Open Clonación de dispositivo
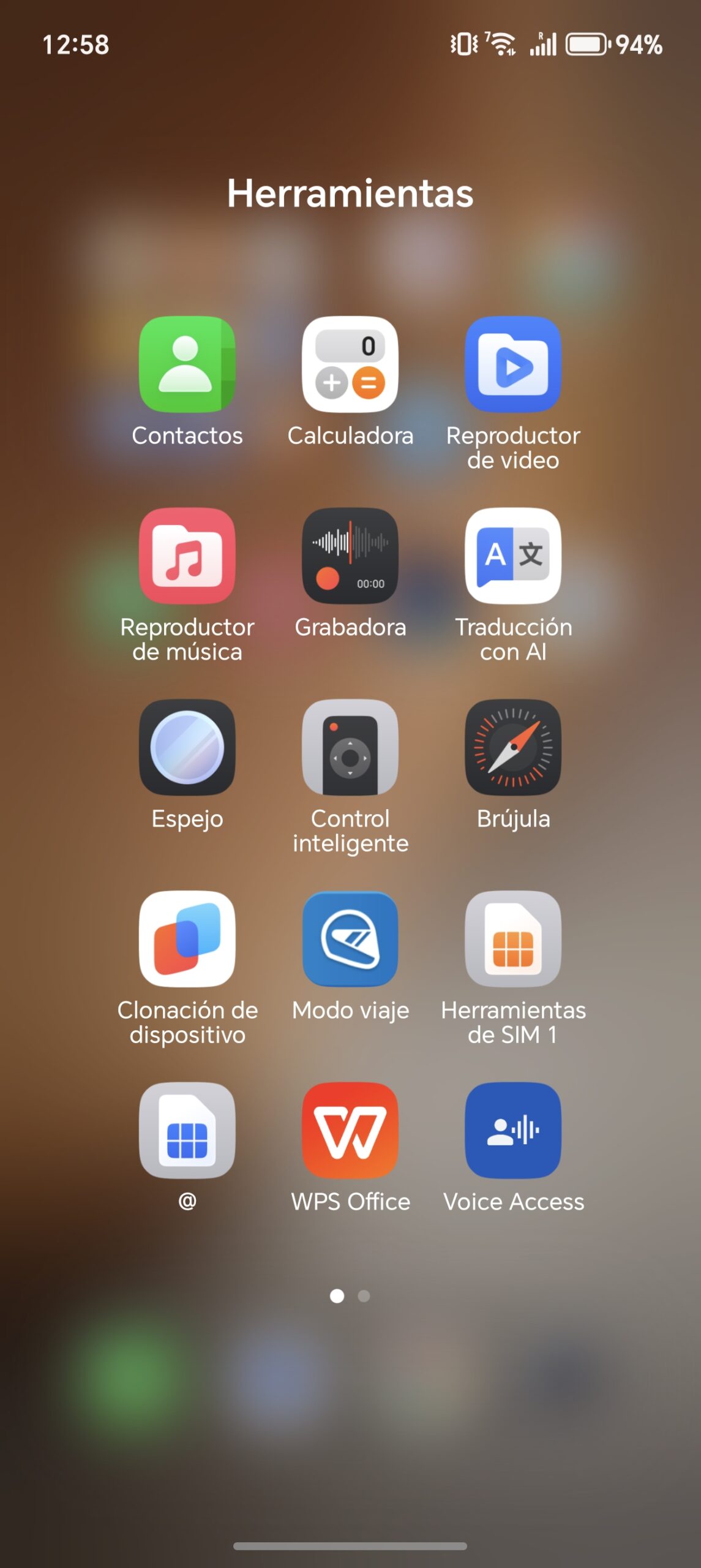701x1568 pixels. click(x=187, y=939)
